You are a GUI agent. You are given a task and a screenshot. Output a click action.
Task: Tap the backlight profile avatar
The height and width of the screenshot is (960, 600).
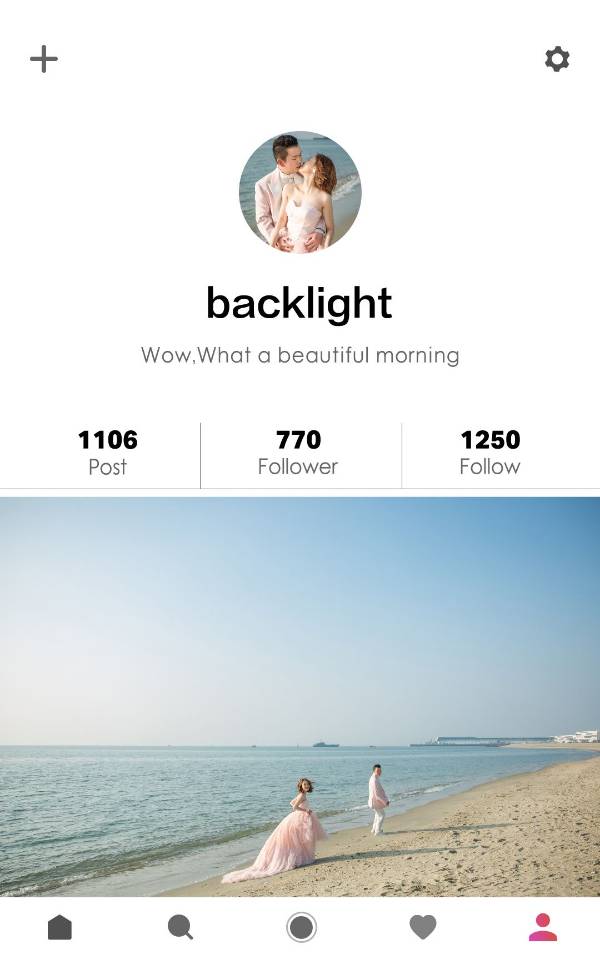pyautogui.click(x=300, y=192)
